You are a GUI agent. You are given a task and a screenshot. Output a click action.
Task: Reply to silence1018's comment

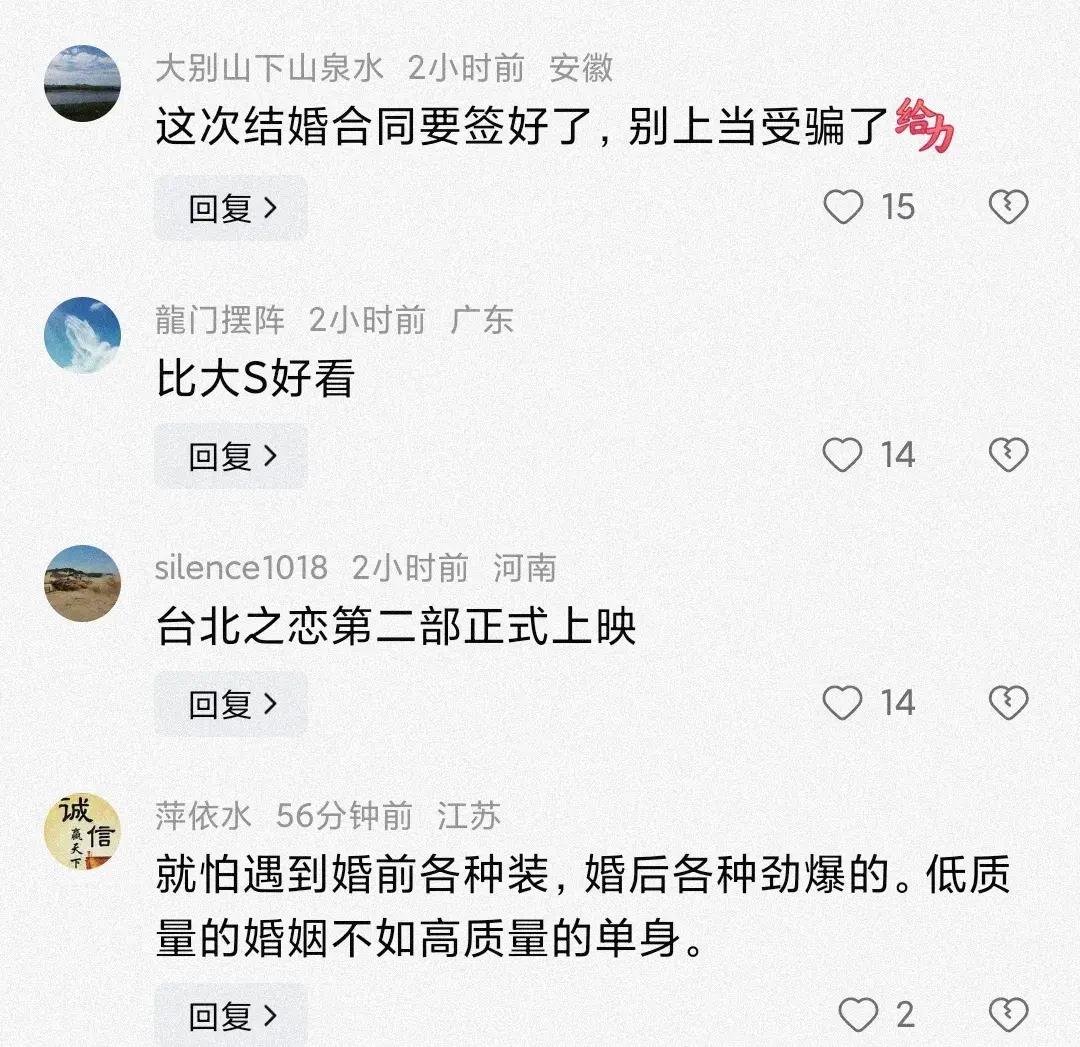[x=231, y=704]
